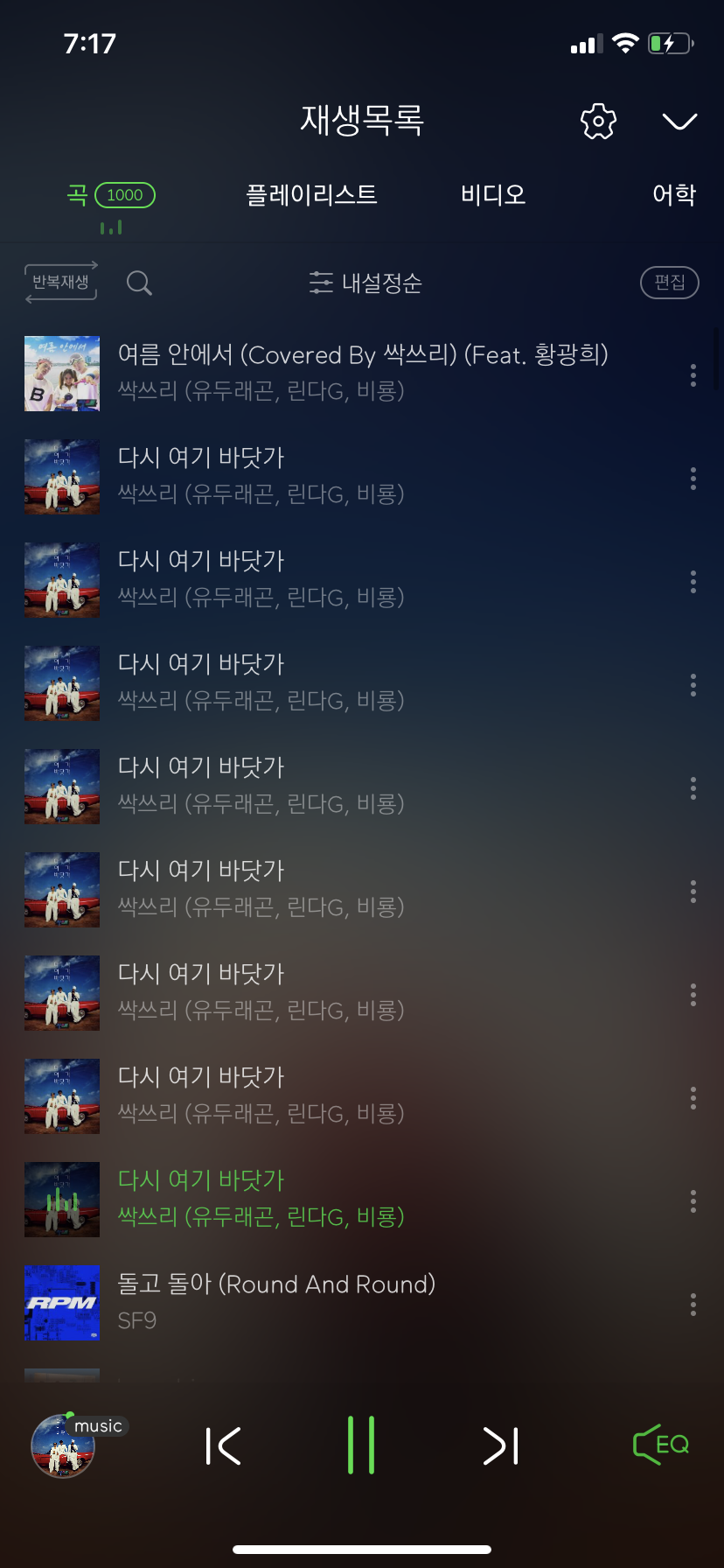Open options menu for 돌고 돌아 by SF9

click(692, 1303)
